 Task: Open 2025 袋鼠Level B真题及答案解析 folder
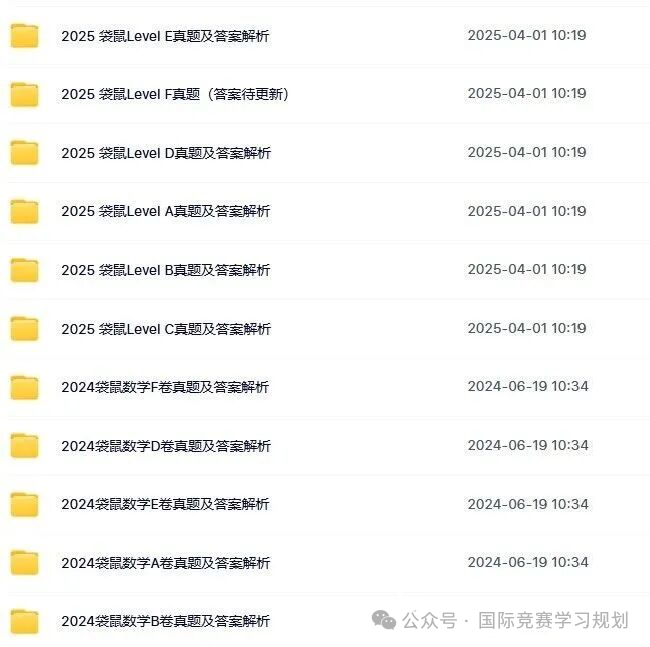pyautogui.click(x=166, y=270)
